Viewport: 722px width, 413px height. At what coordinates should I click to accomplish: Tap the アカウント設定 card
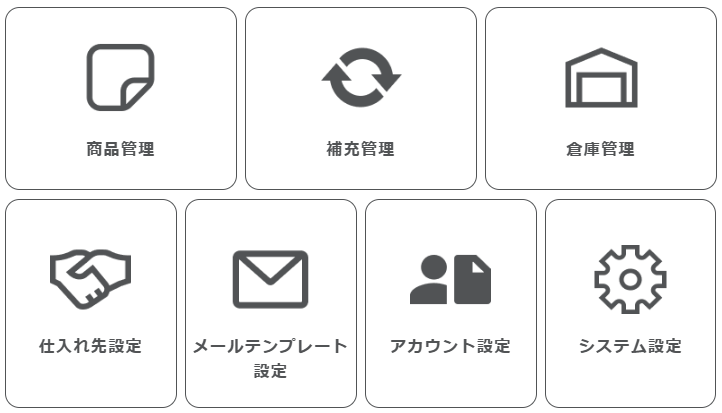pyautogui.click(x=451, y=303)
